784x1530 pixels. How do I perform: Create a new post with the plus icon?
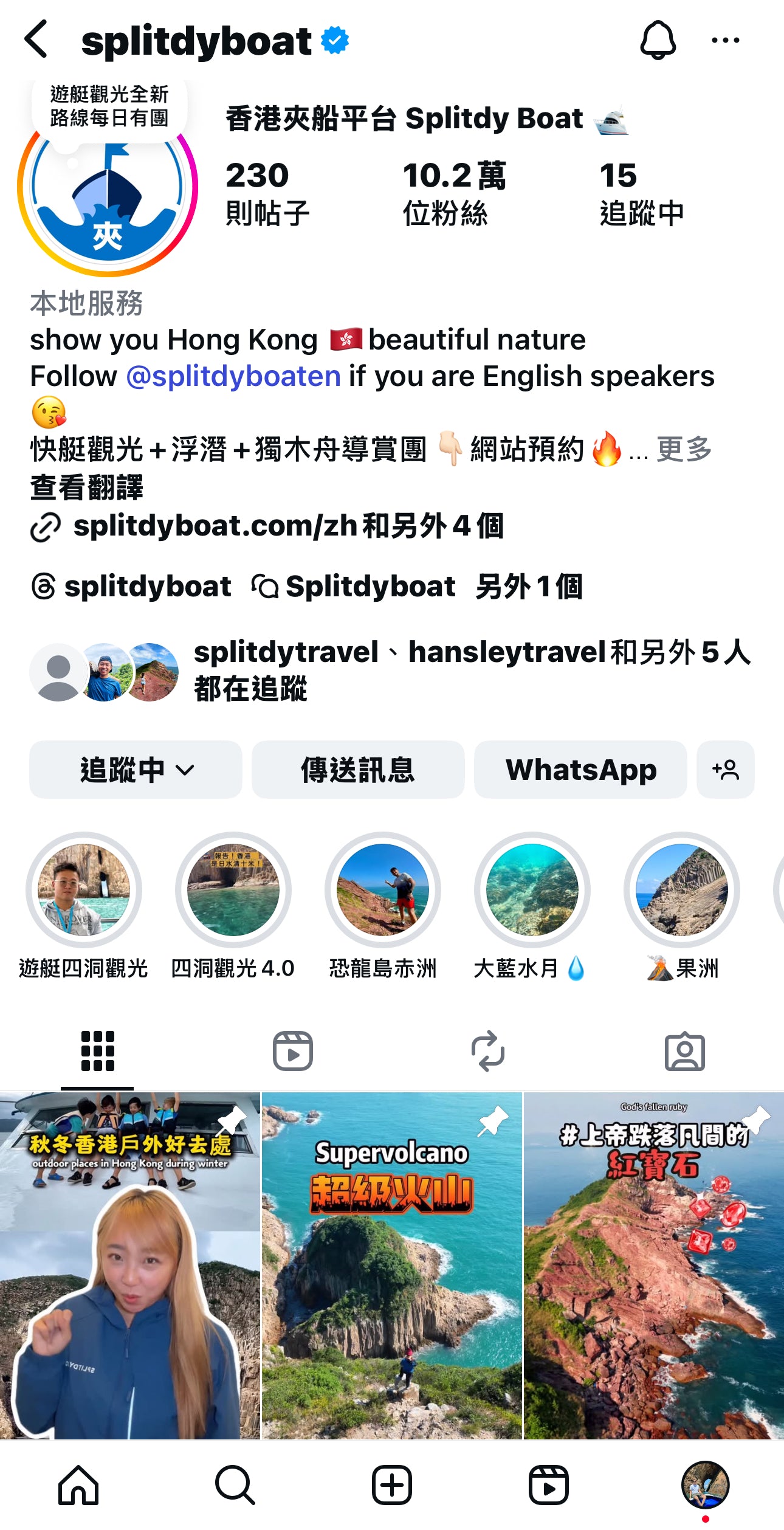pos(392,1484)
